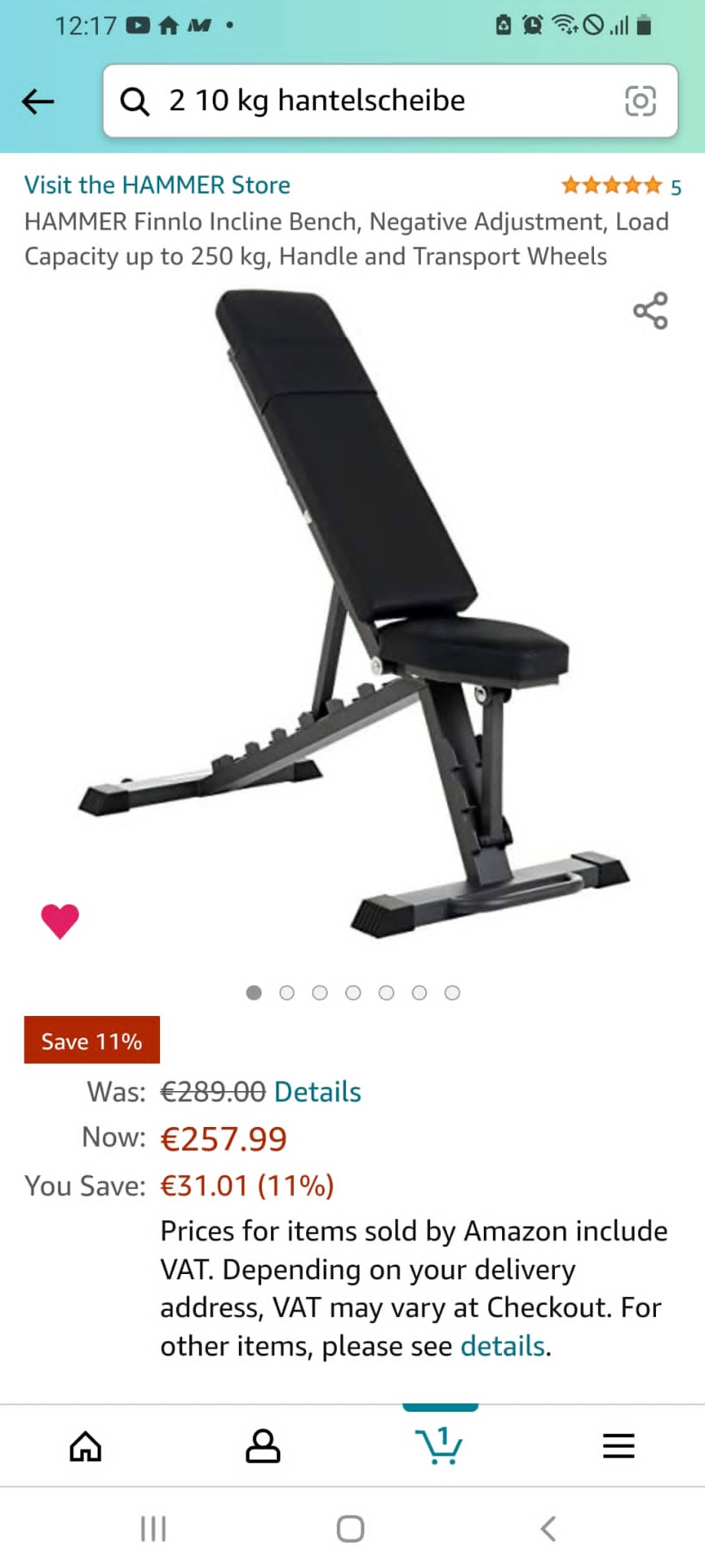Share this incline bench product
705x1568 pixels.
point(650,311)
